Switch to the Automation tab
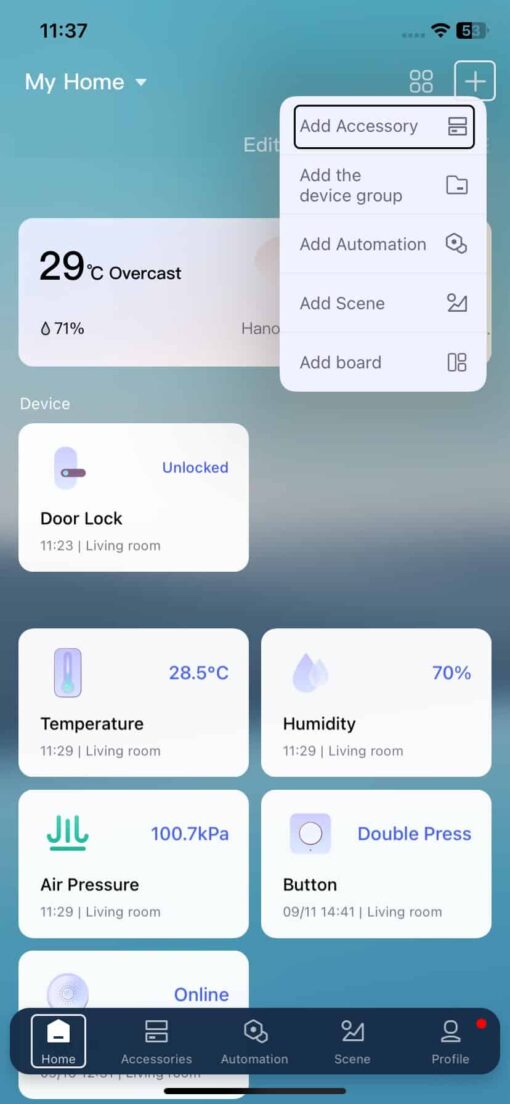Image resolution: width=510 pixels, height=1104 pixels. pos(254,1041)
